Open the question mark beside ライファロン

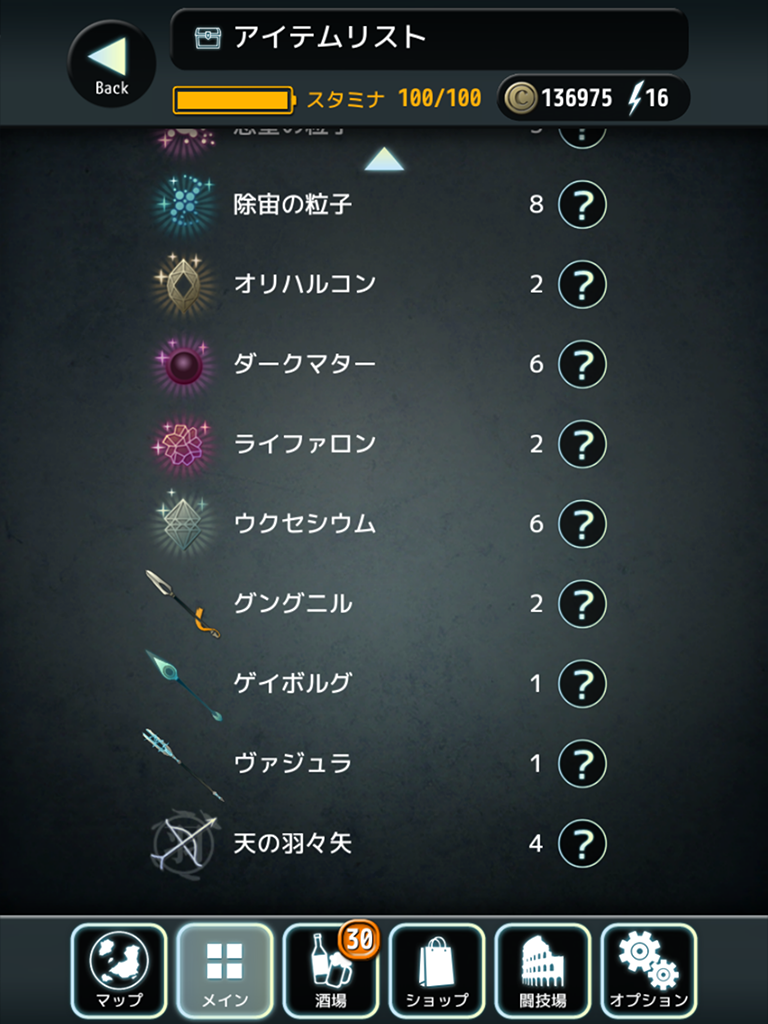click(x=582, y=444)
